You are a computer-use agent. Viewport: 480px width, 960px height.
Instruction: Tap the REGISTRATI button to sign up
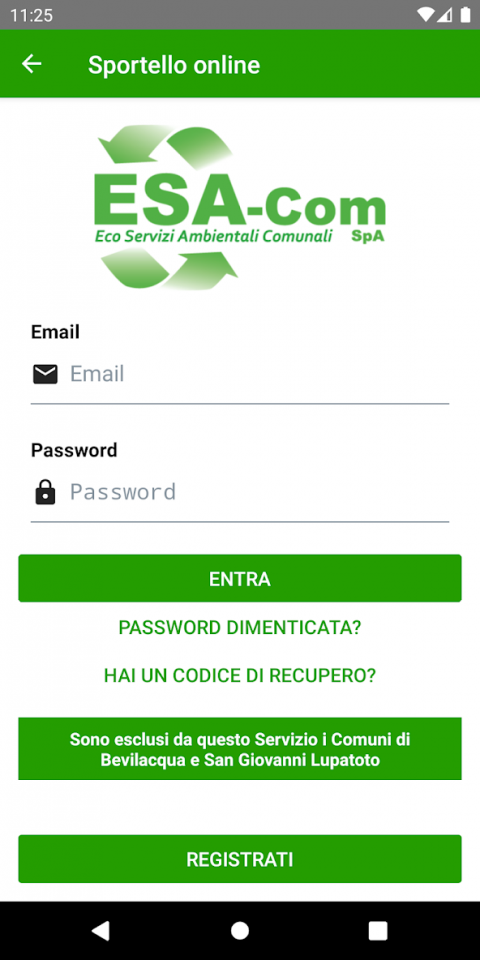[x=240, y=859]
